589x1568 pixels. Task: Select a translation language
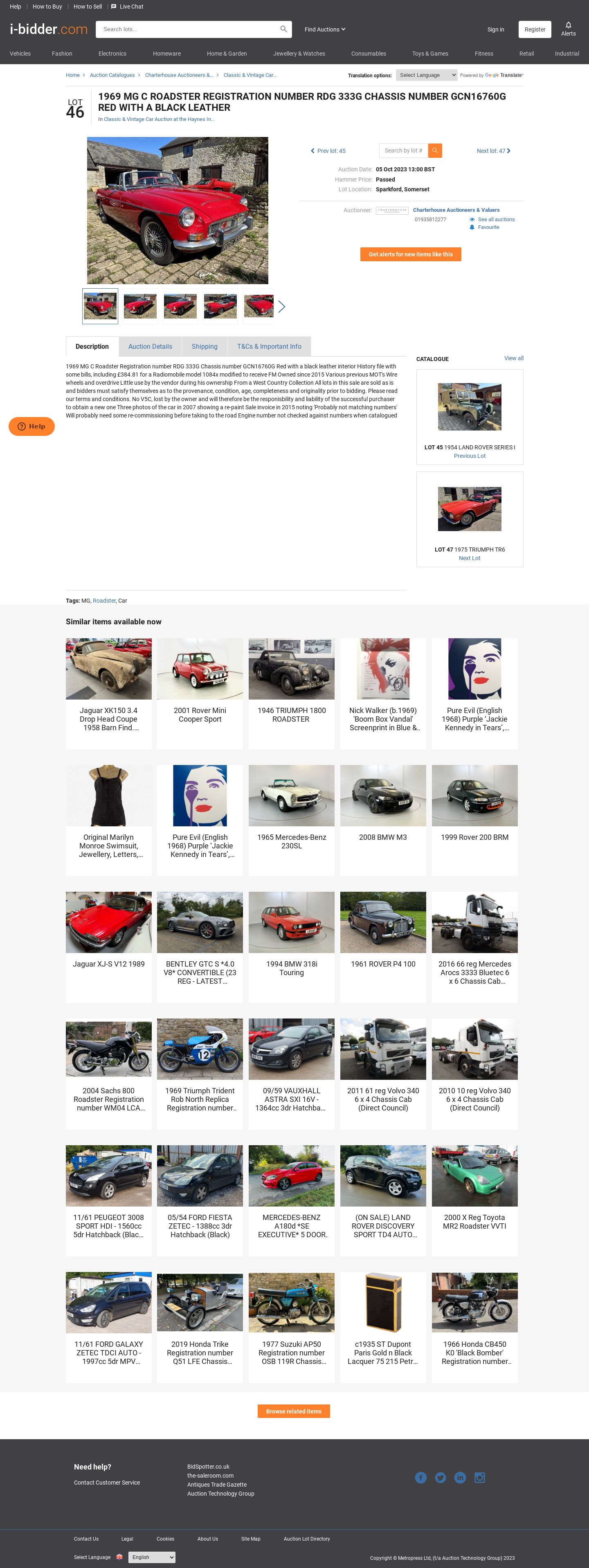426,75
